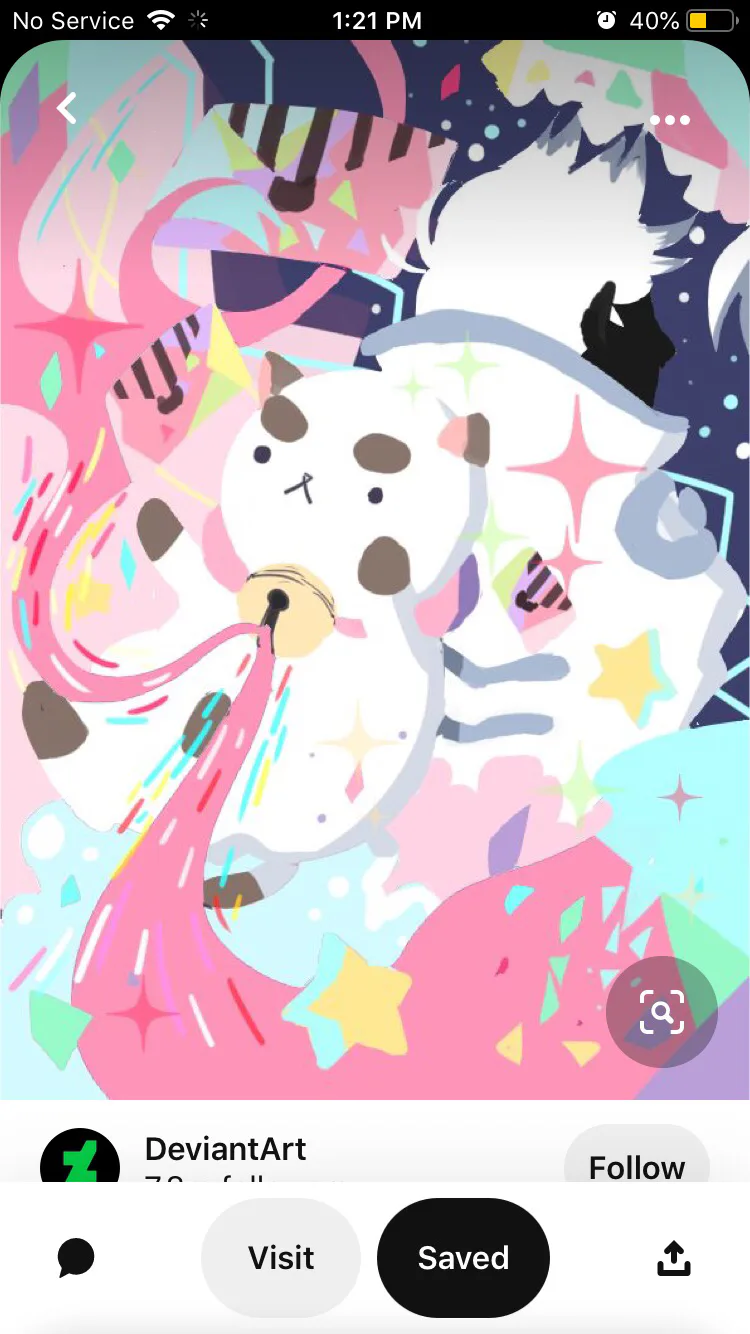Share this pin
Image resolution: width=750 pixels, height=1334 pixels.
tap(674, 1258)
